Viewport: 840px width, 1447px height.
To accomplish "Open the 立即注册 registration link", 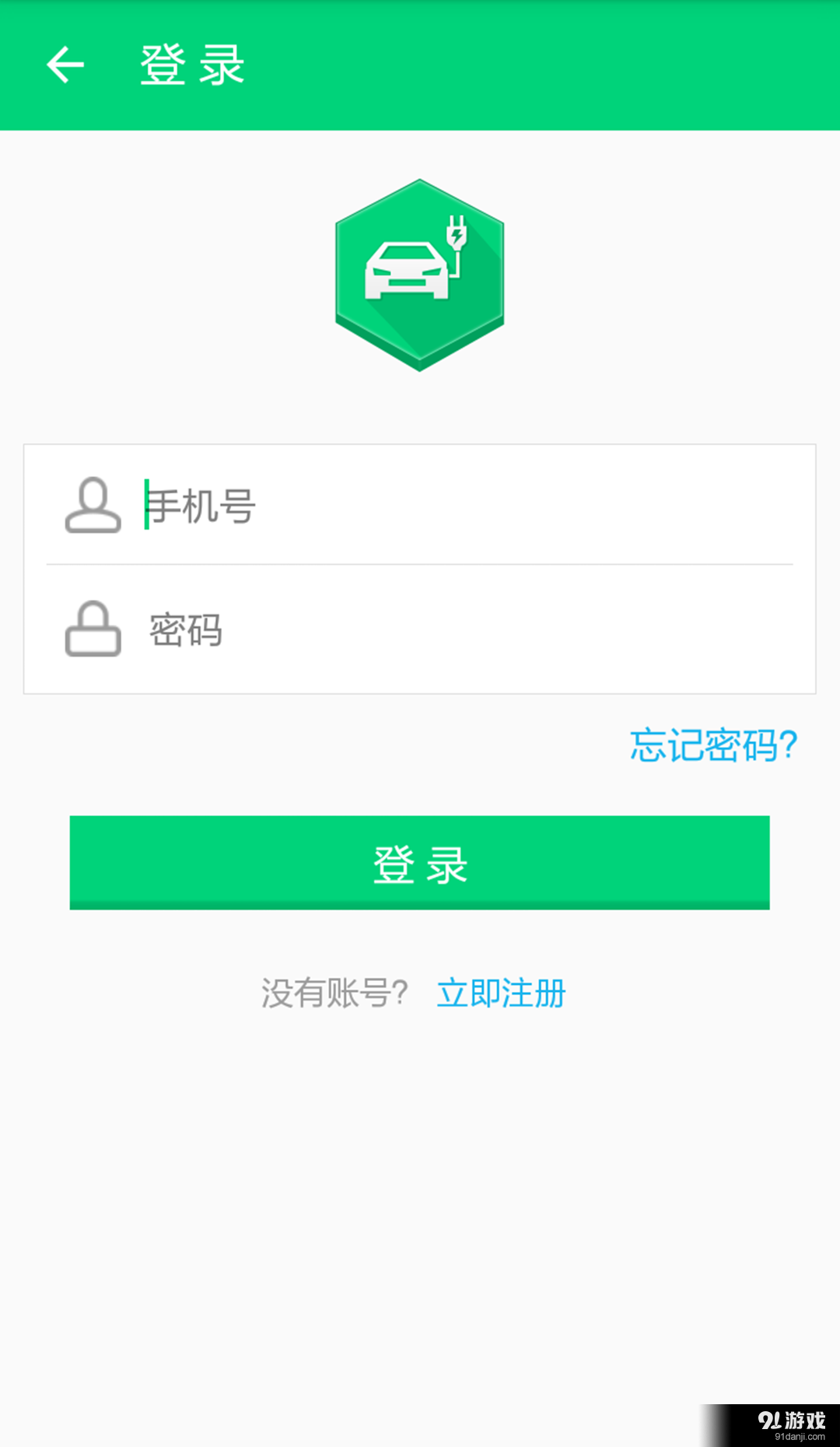I will (x=501, y=993).
